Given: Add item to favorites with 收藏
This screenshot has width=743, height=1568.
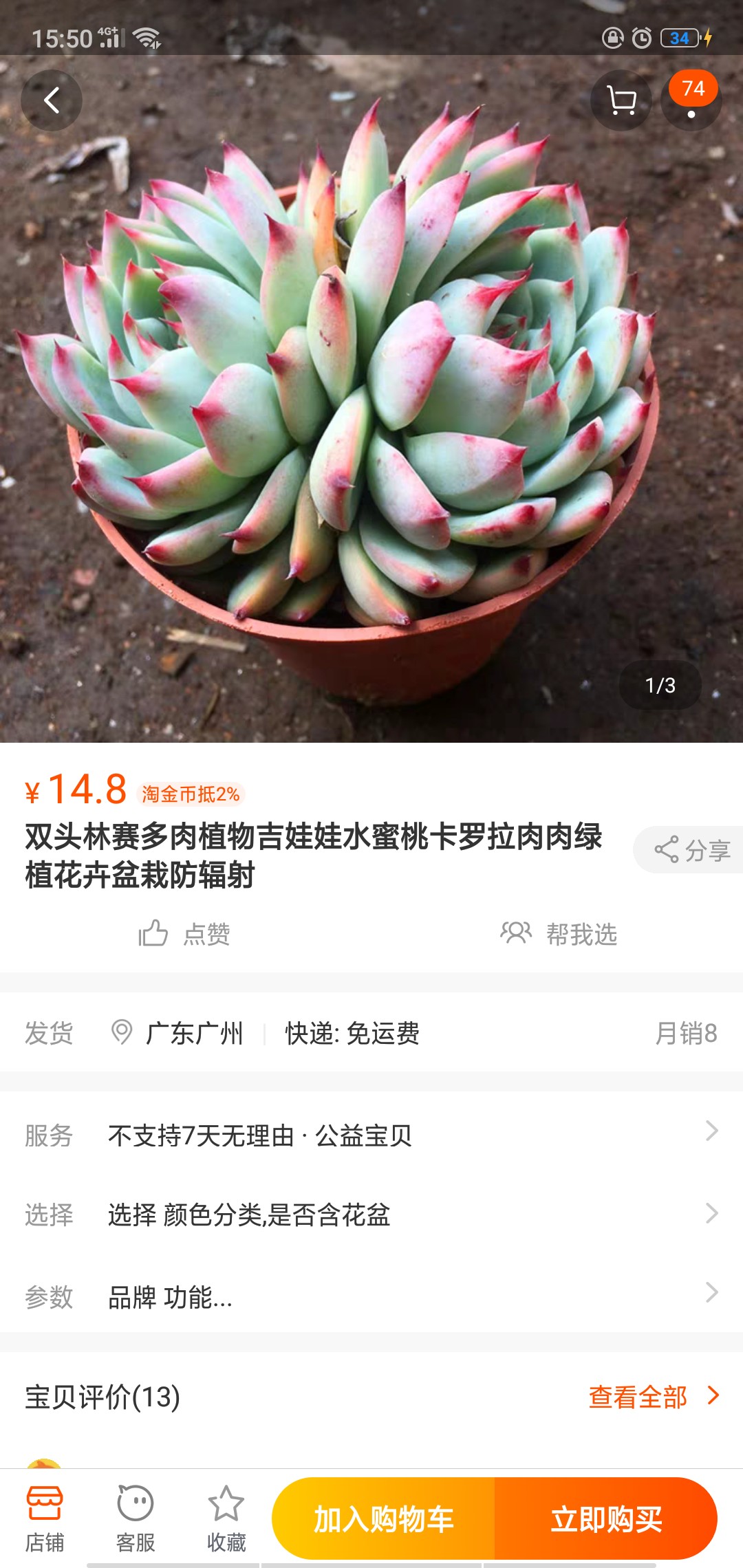Looking at the screenshot, I should [226, 1520].
